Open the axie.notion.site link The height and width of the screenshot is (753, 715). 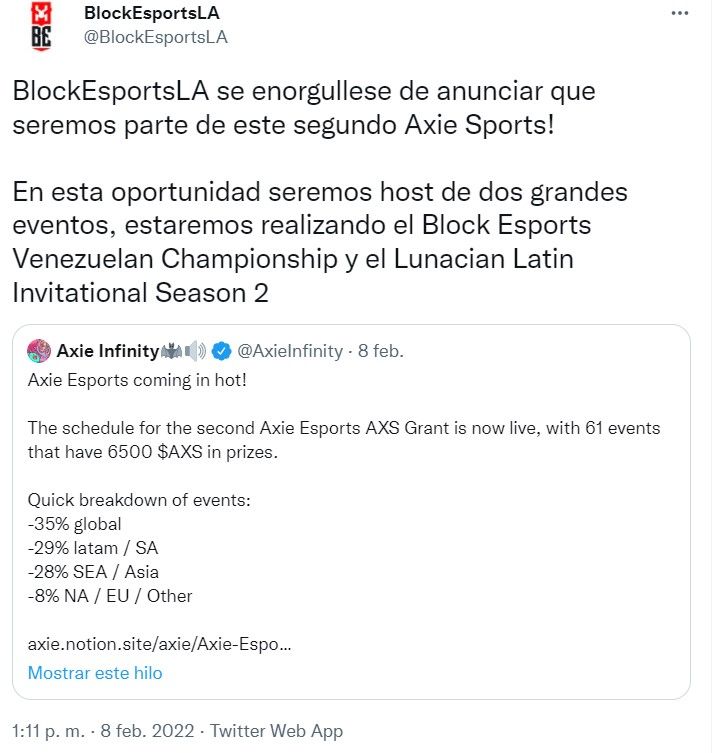click(x=159, y=645)
